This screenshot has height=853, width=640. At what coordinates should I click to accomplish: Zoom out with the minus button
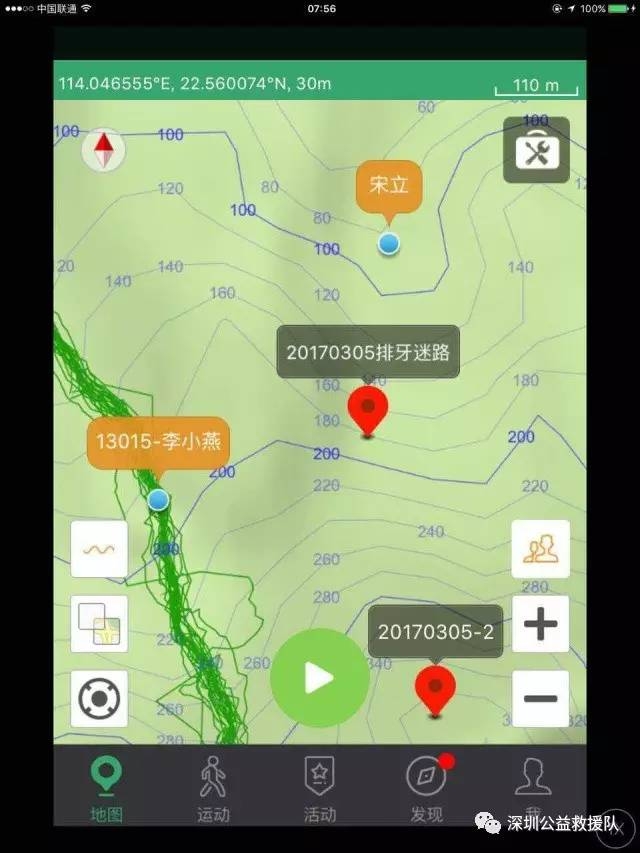(x=540, y=697)
